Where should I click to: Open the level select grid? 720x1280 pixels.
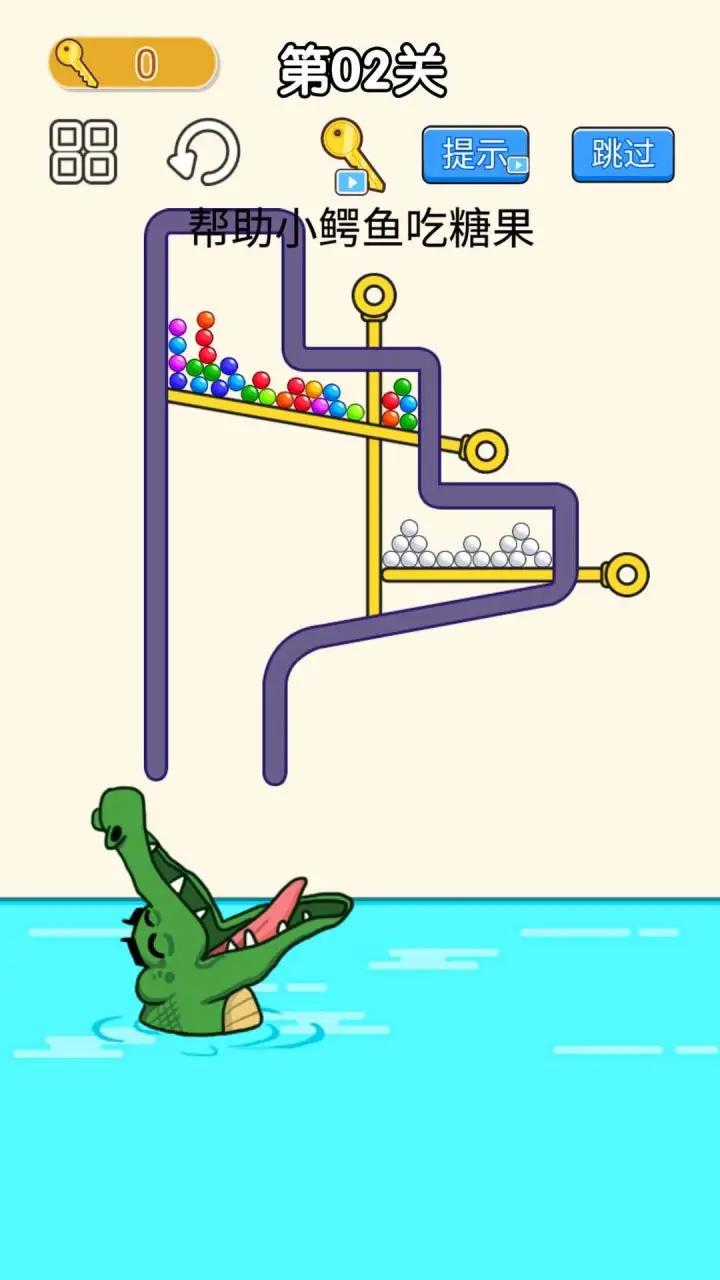coord(83,152)
